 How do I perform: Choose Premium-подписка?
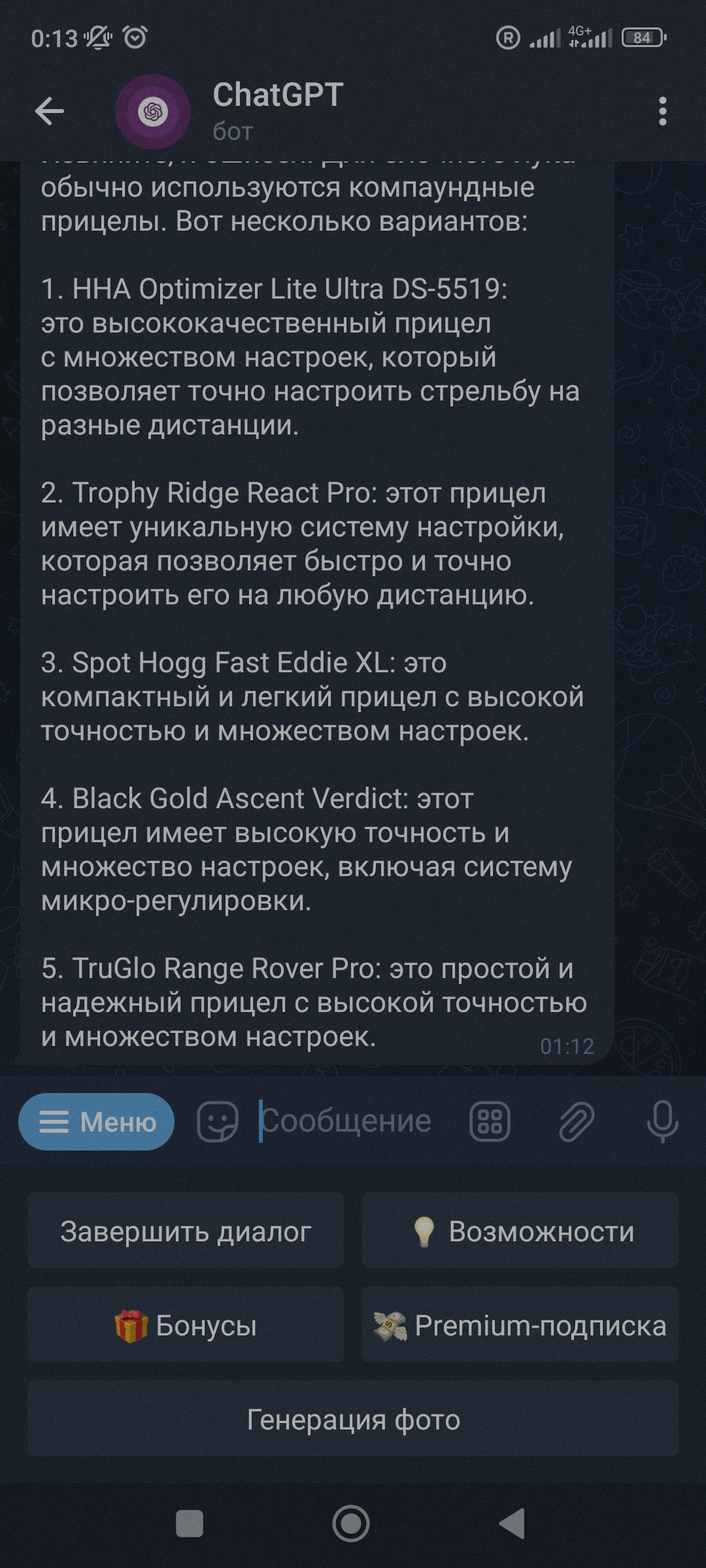click(x=520, y=1325)
